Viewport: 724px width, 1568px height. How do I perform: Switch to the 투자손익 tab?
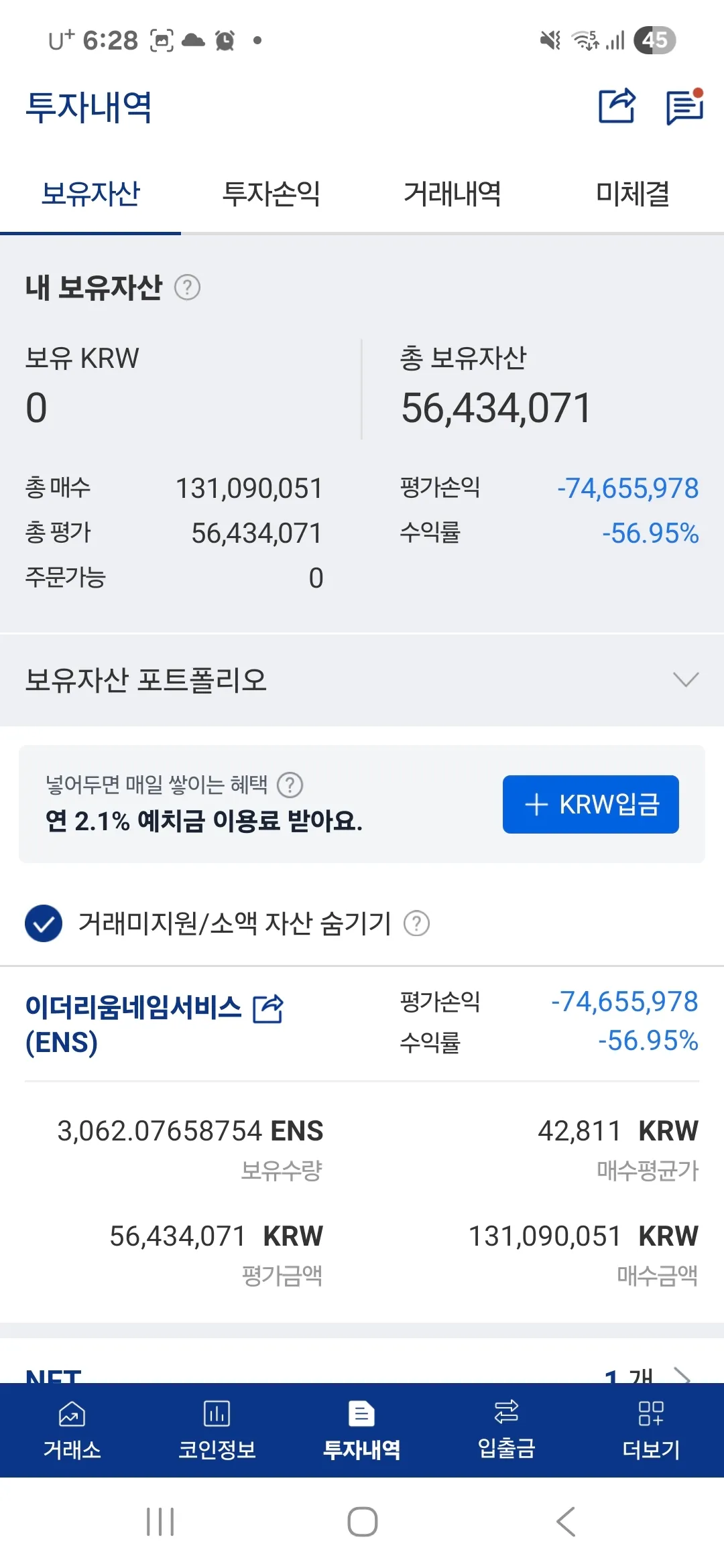tap(271, 194)
